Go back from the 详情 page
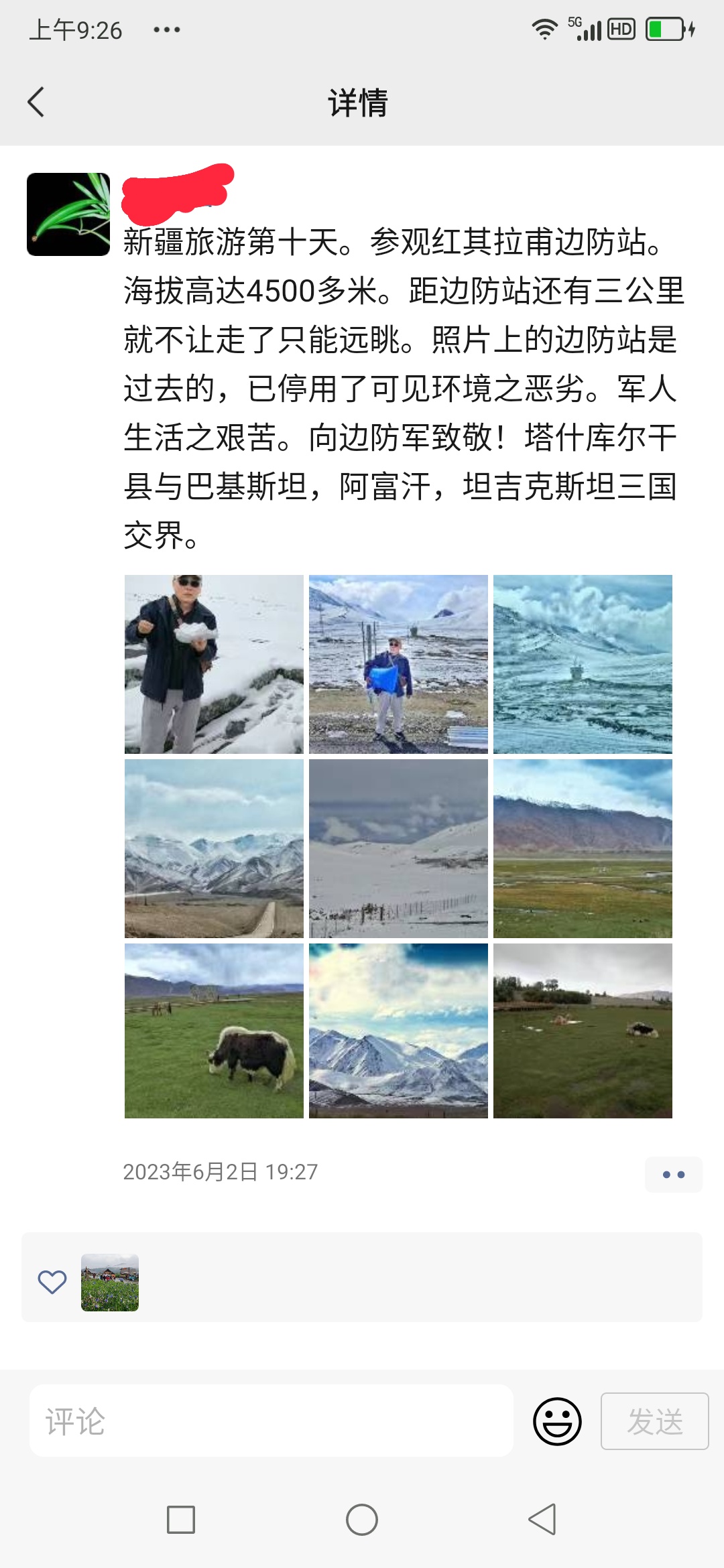This screenshot has height=1568, width=724. 36,103
